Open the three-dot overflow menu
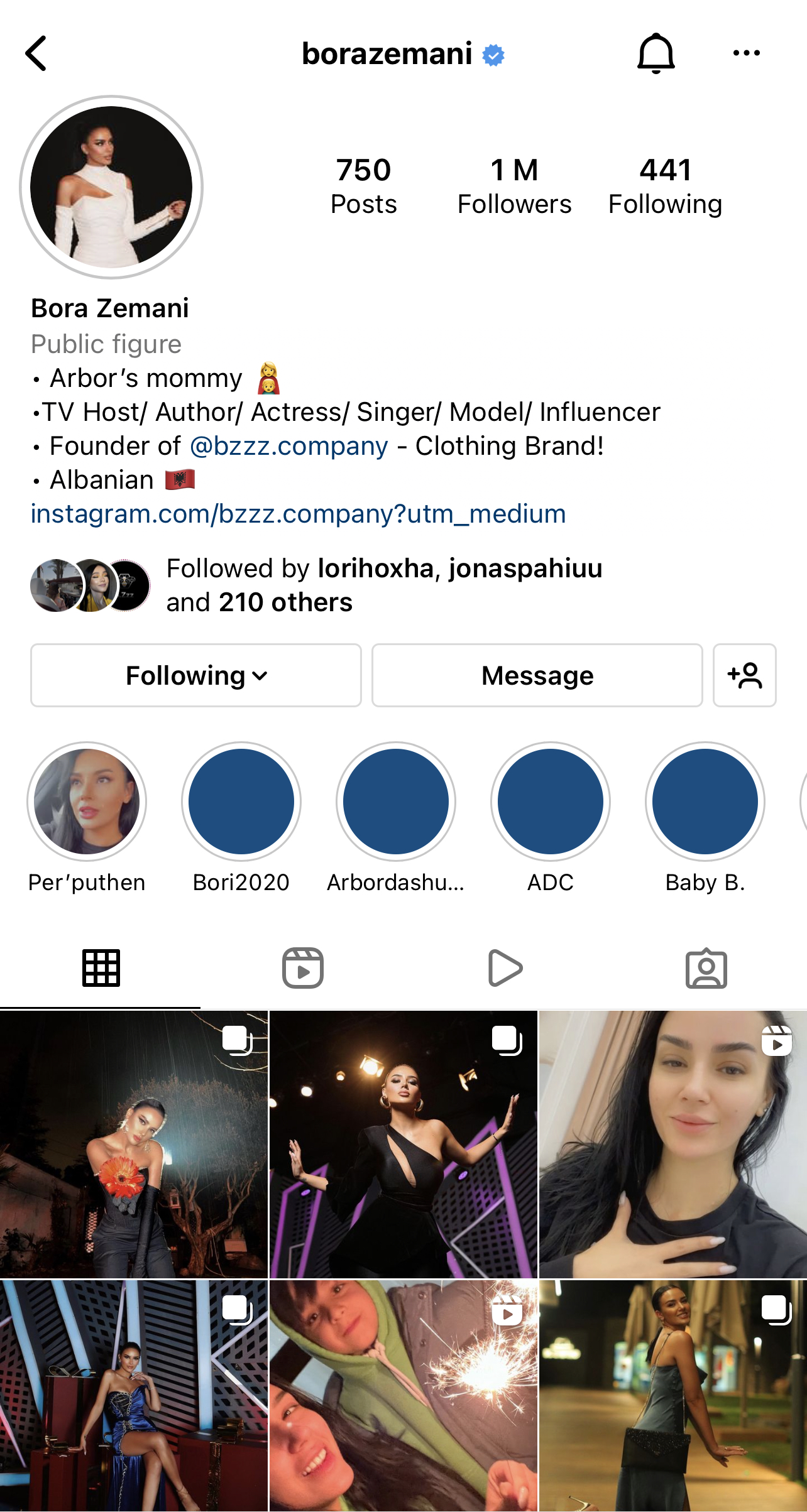This screenshot has height=1512, width=807. [746, 53]
